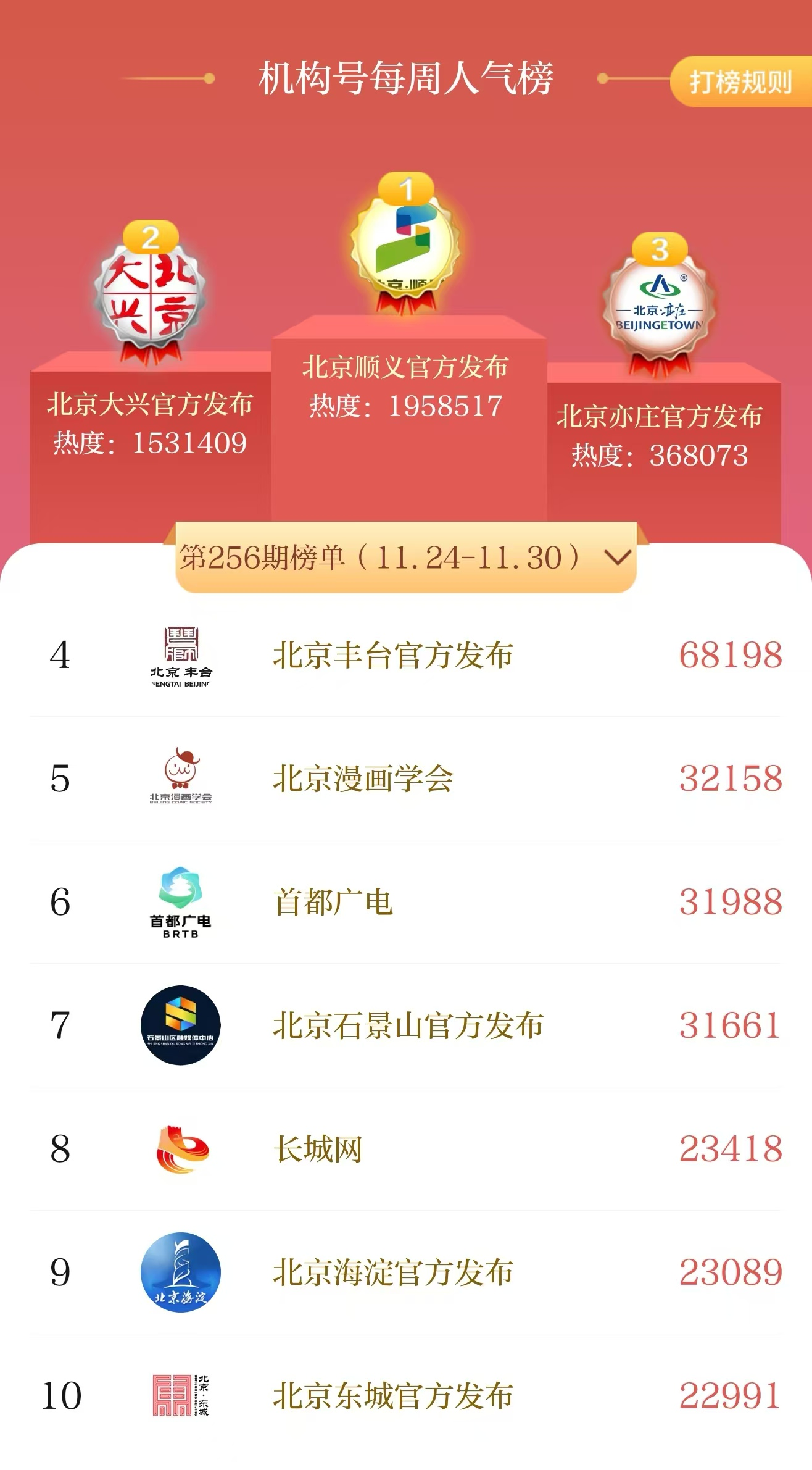Open the 打榜规则 rules button

pos(740,81)
